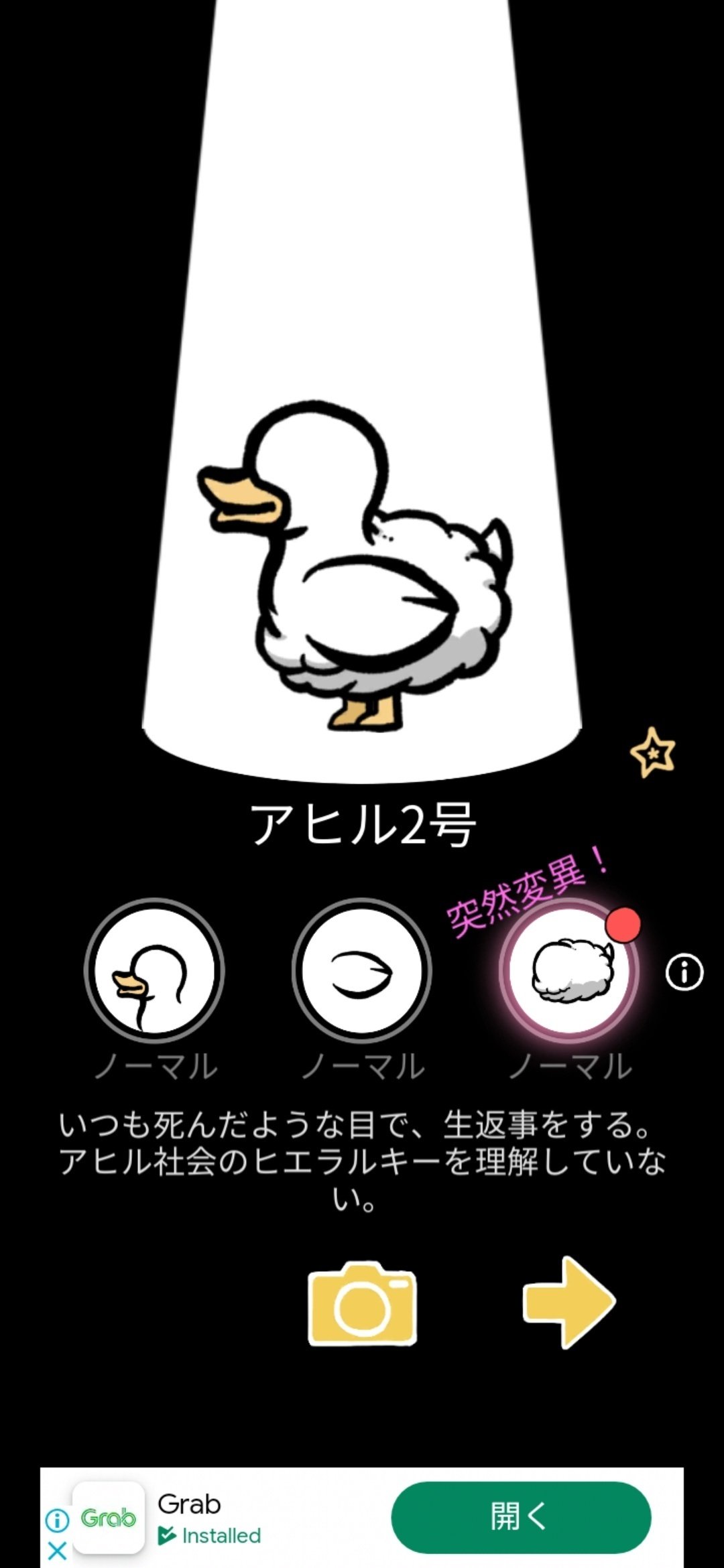Select the wing part circle
The height and width of the screenshot is (1568, 724).
362,970
